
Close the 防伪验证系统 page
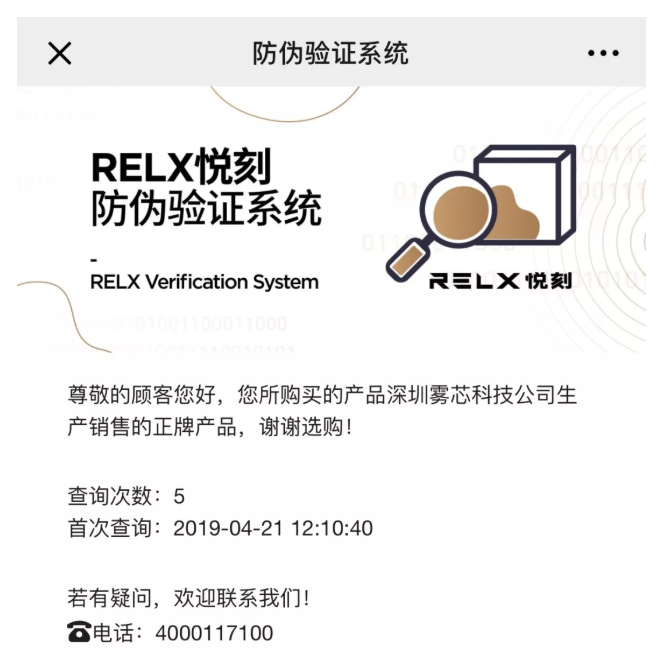[x=60, y=53]
